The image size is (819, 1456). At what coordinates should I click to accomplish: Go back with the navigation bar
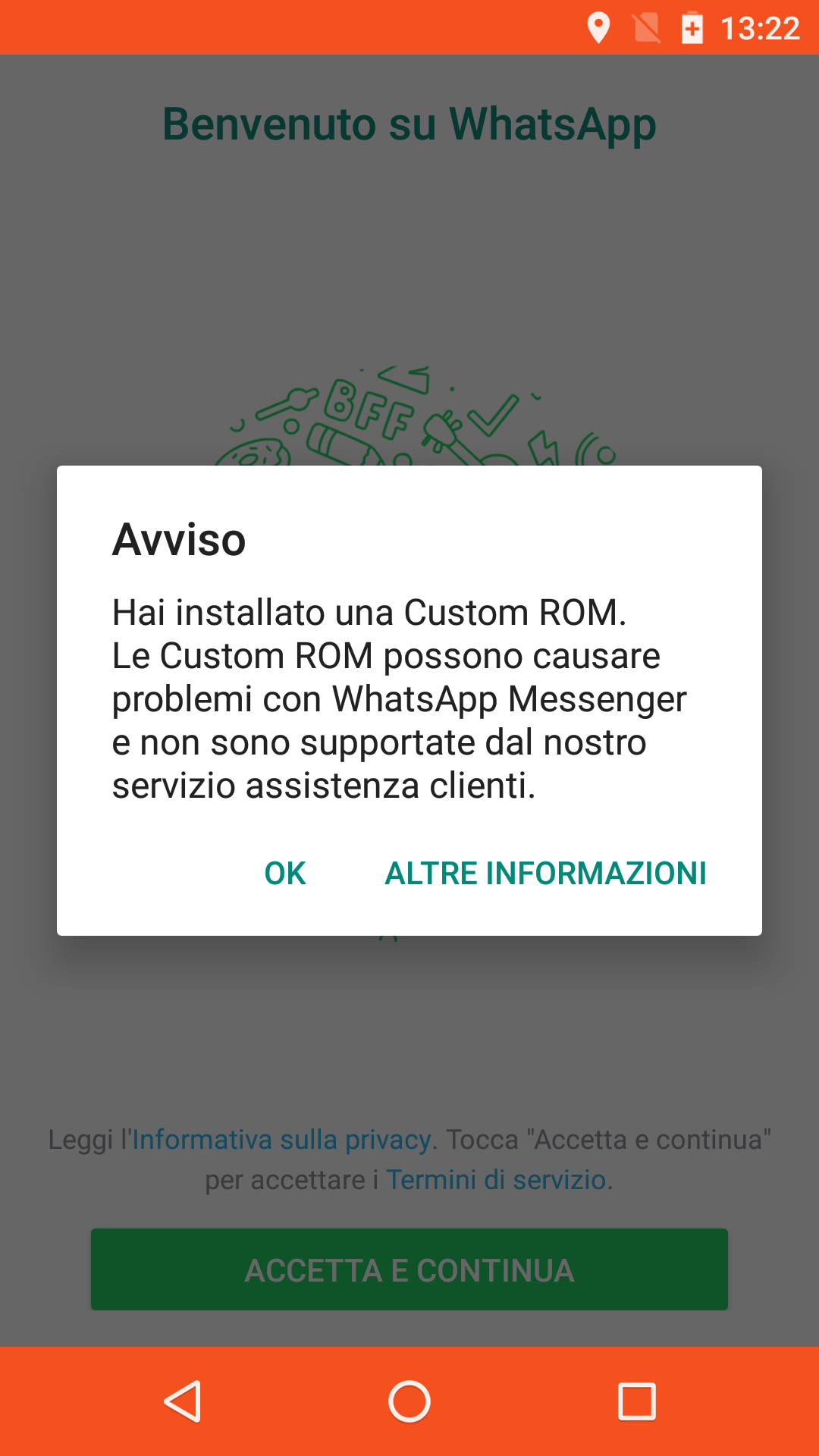tap(182, 1401)
